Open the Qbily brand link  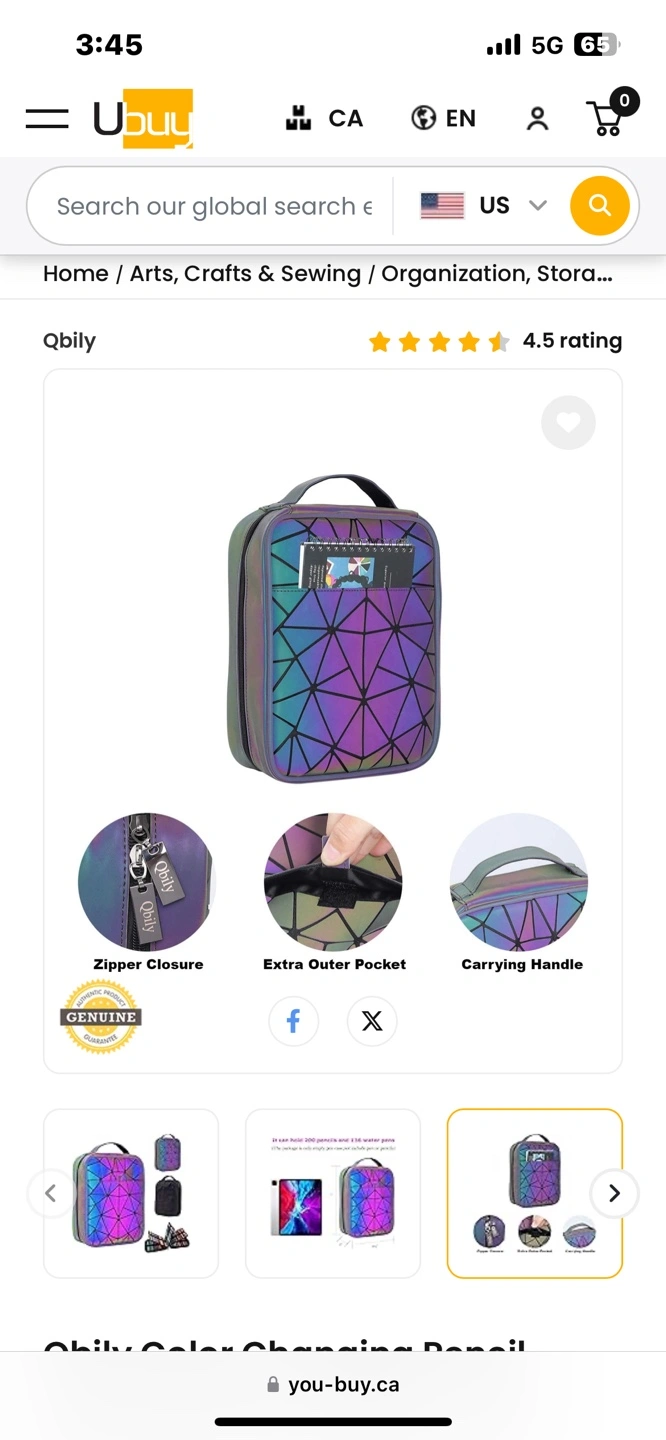click(x=69, y=341)
